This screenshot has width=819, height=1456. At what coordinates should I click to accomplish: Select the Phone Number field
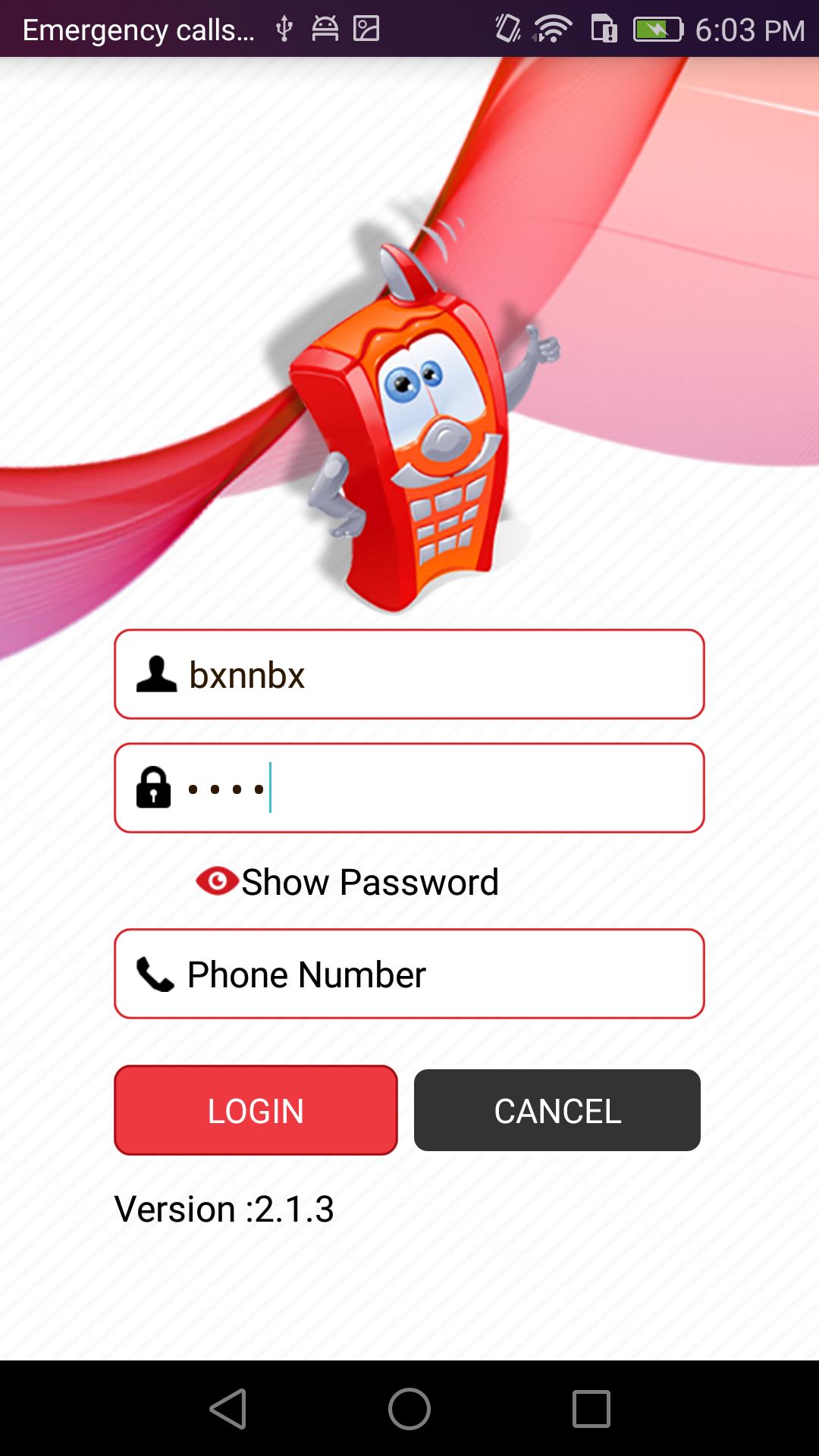(x=409, y=974)
